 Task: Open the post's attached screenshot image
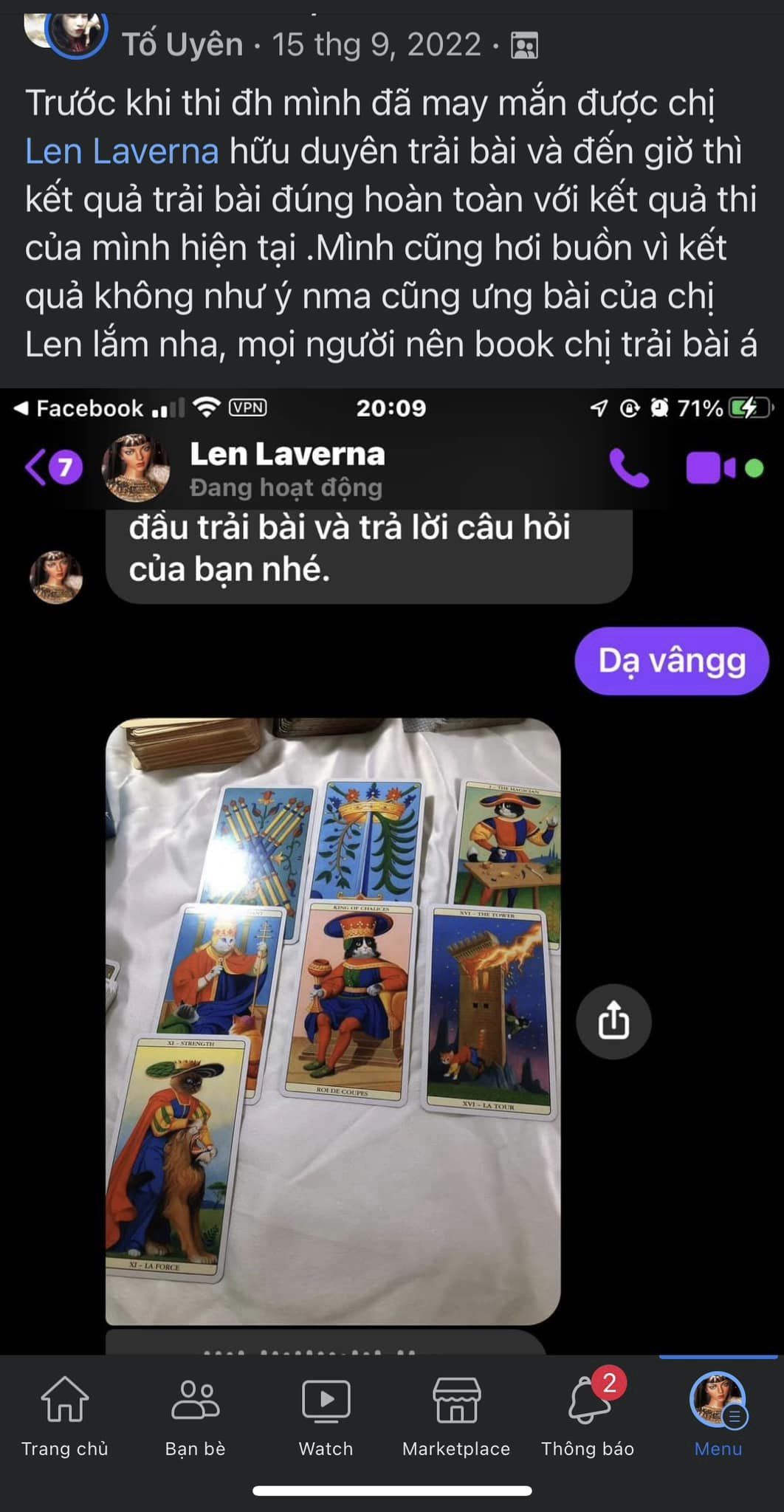click(392, 871)
